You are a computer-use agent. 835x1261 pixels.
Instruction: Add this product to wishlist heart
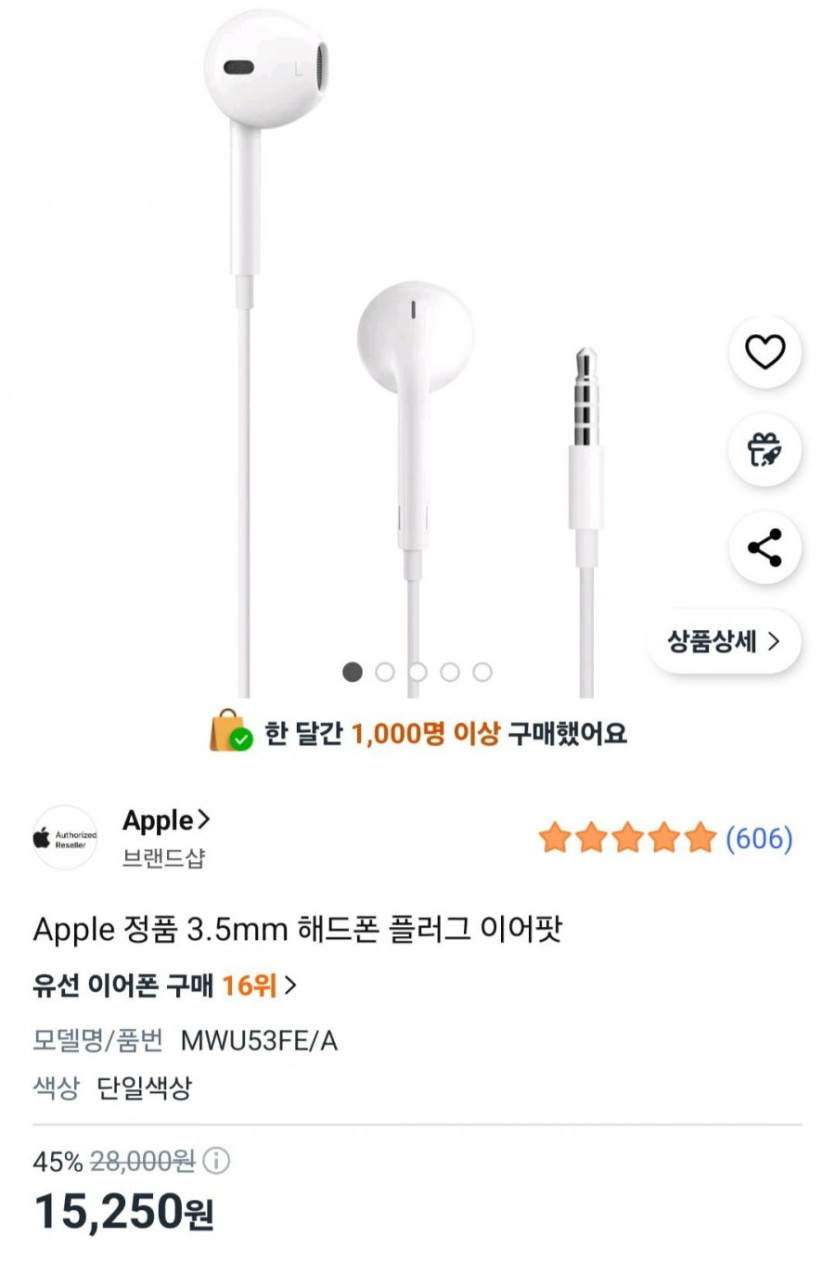(x=765, y=352)
